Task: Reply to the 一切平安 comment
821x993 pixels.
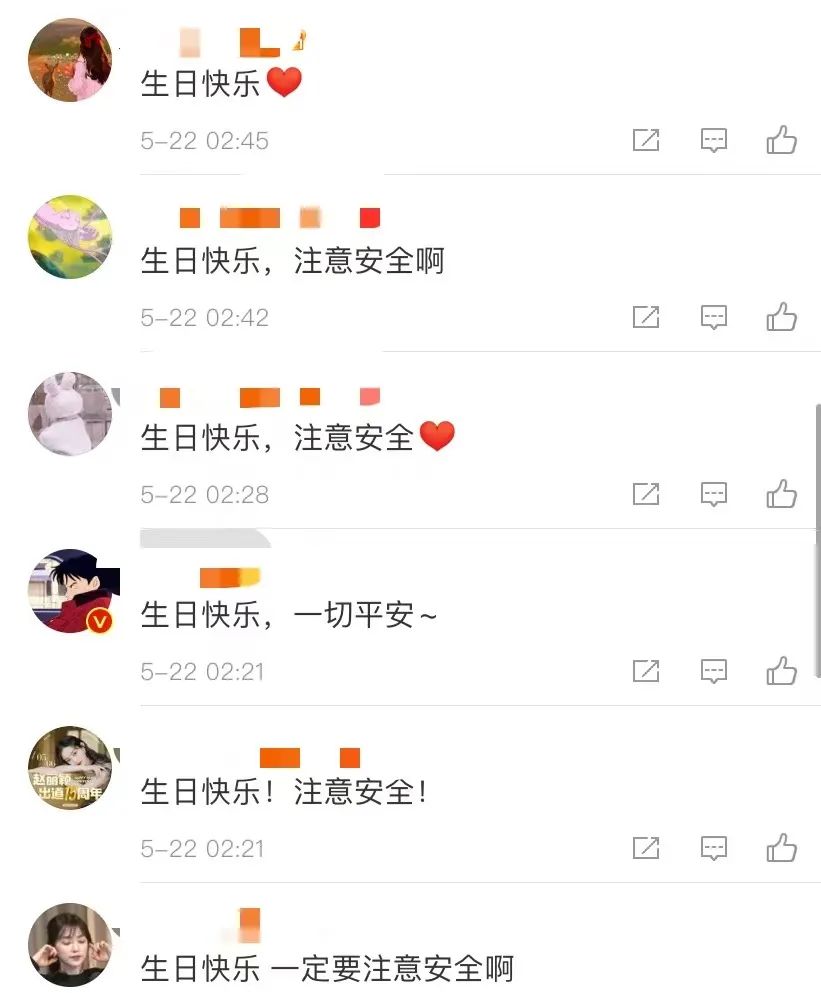Action: [713, 671]
